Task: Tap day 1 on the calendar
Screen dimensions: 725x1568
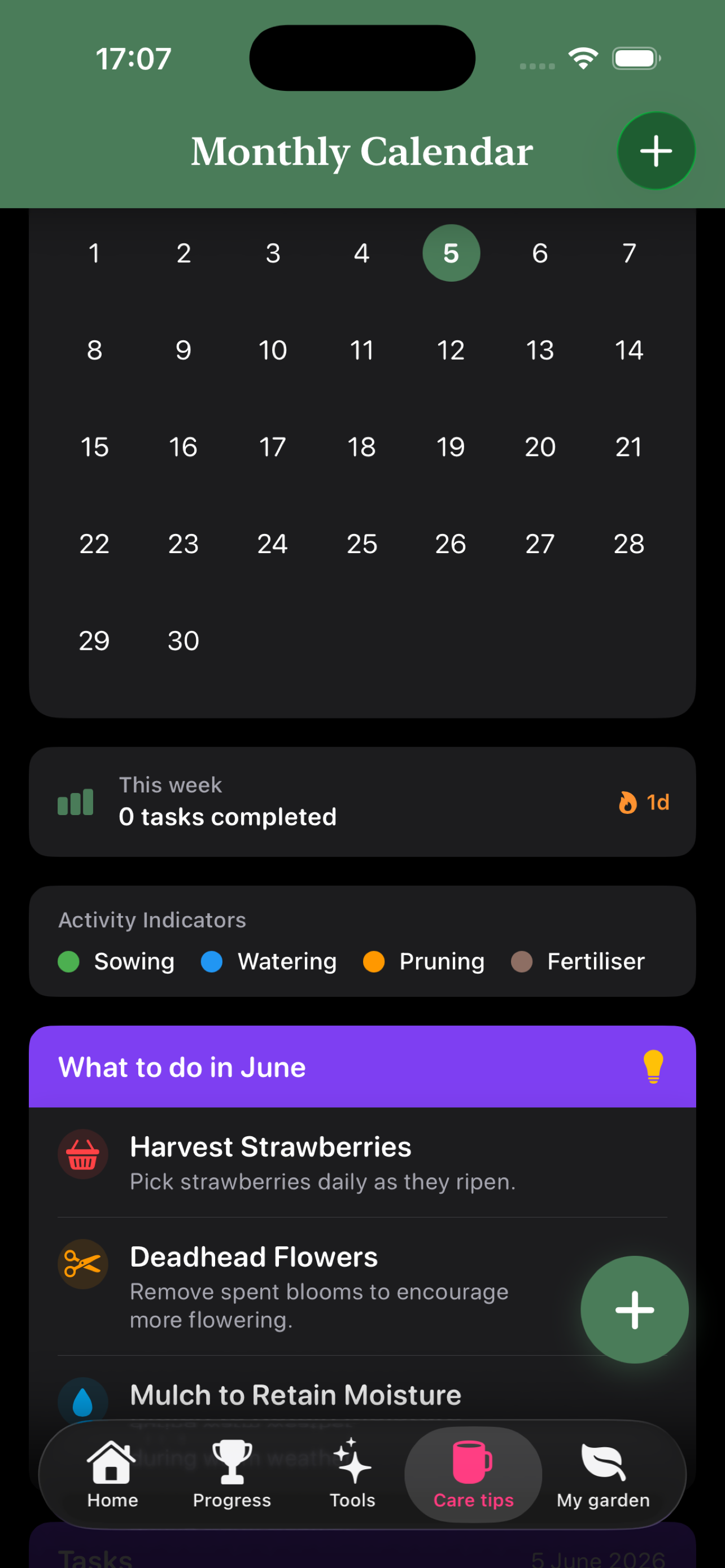Action: (x=94, y=253)
